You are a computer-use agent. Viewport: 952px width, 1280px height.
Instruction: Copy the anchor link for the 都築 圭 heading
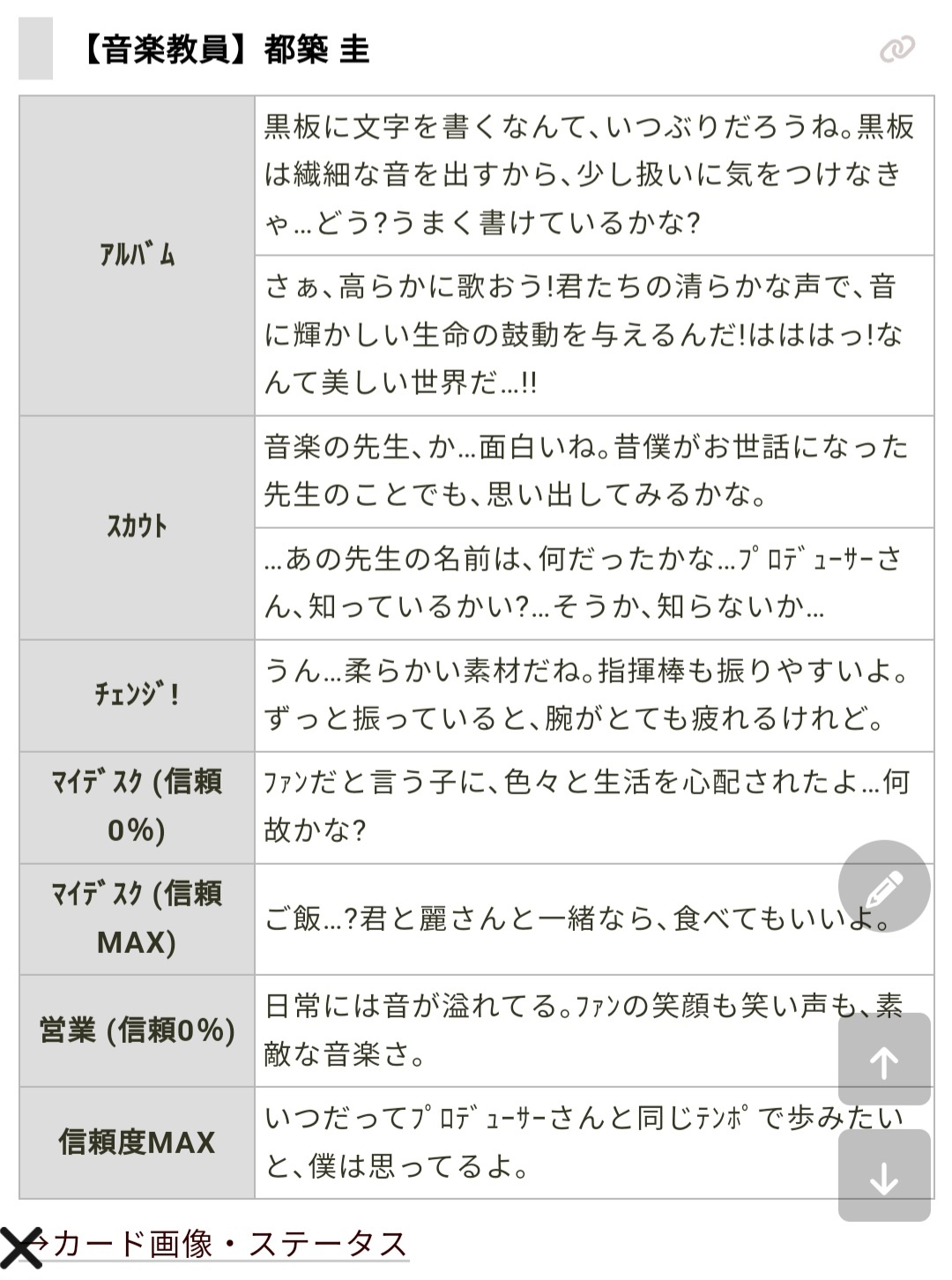click(896, 50)
